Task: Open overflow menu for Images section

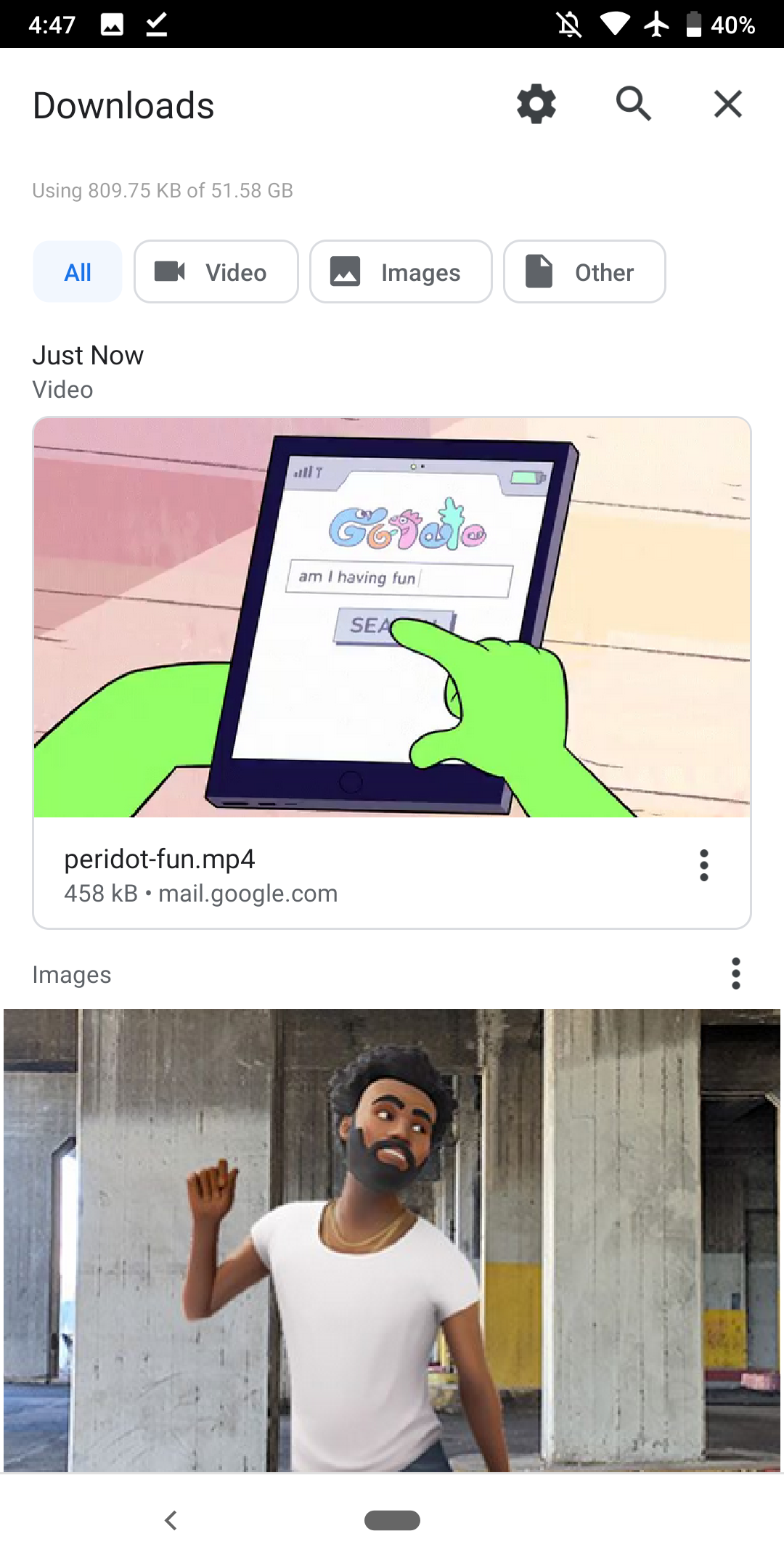Action: (736, 973)
